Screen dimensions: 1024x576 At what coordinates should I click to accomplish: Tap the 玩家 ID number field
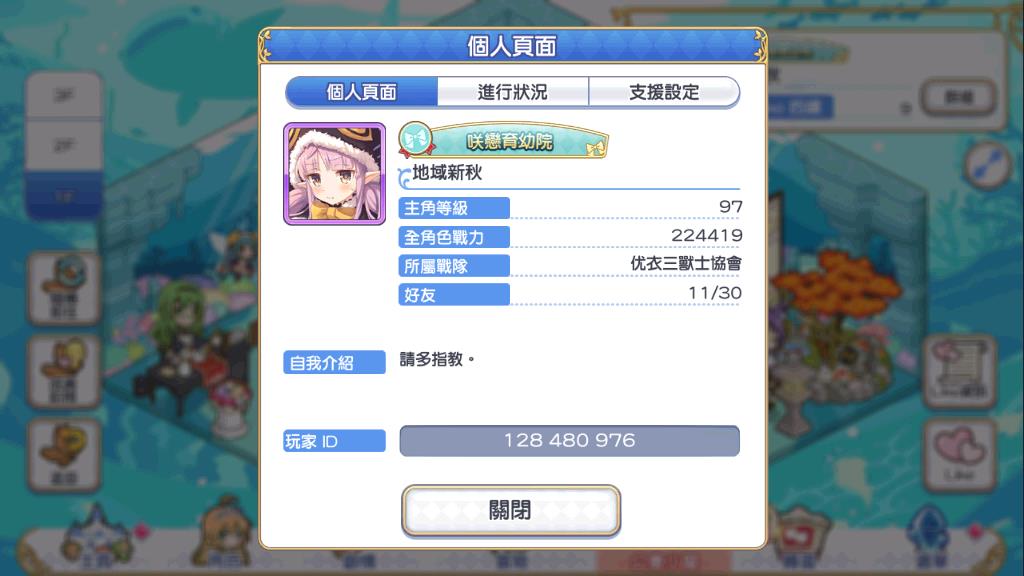coord(569,441)
